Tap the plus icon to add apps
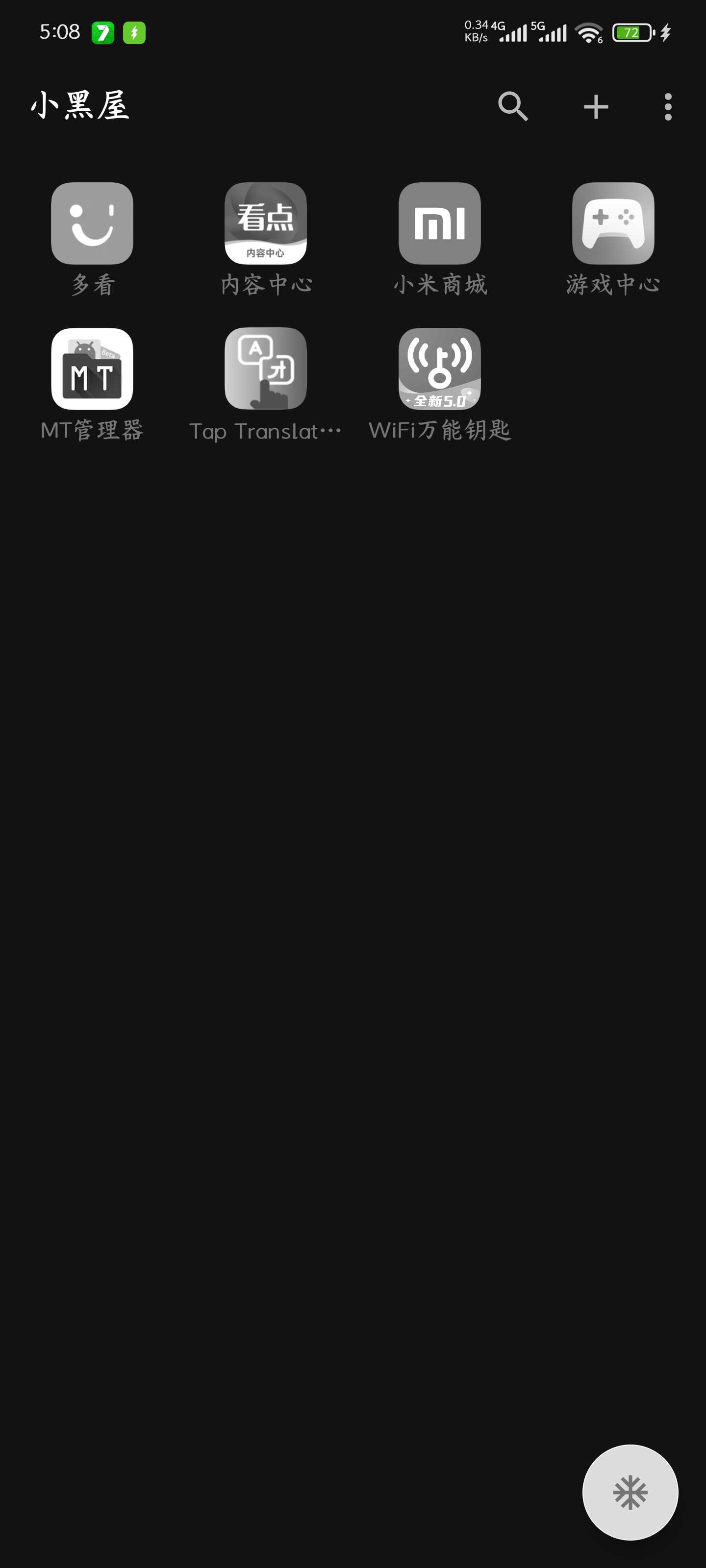 click(x=596, y=107)
